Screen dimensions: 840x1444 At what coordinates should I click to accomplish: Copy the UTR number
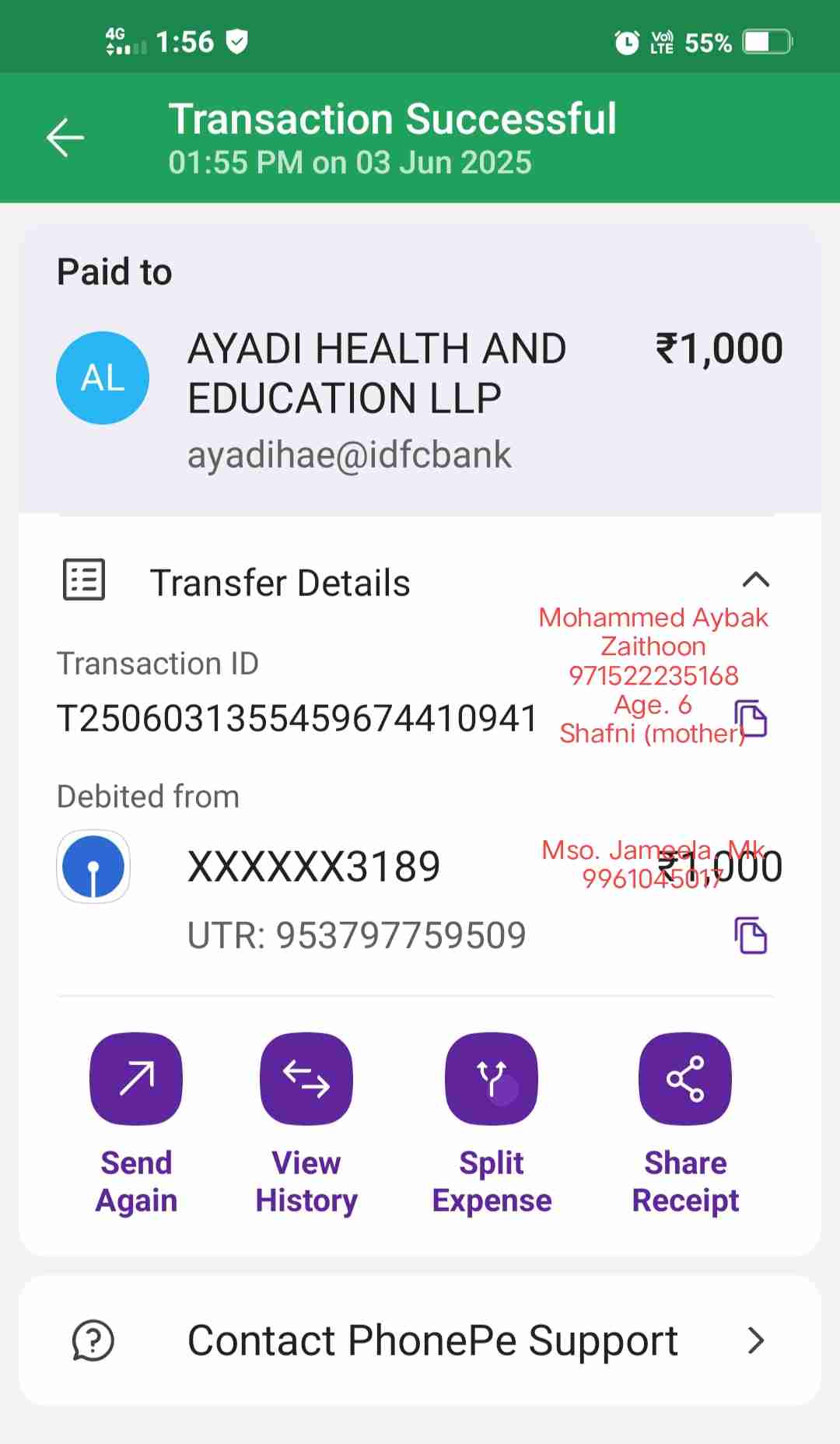point(751,935)
